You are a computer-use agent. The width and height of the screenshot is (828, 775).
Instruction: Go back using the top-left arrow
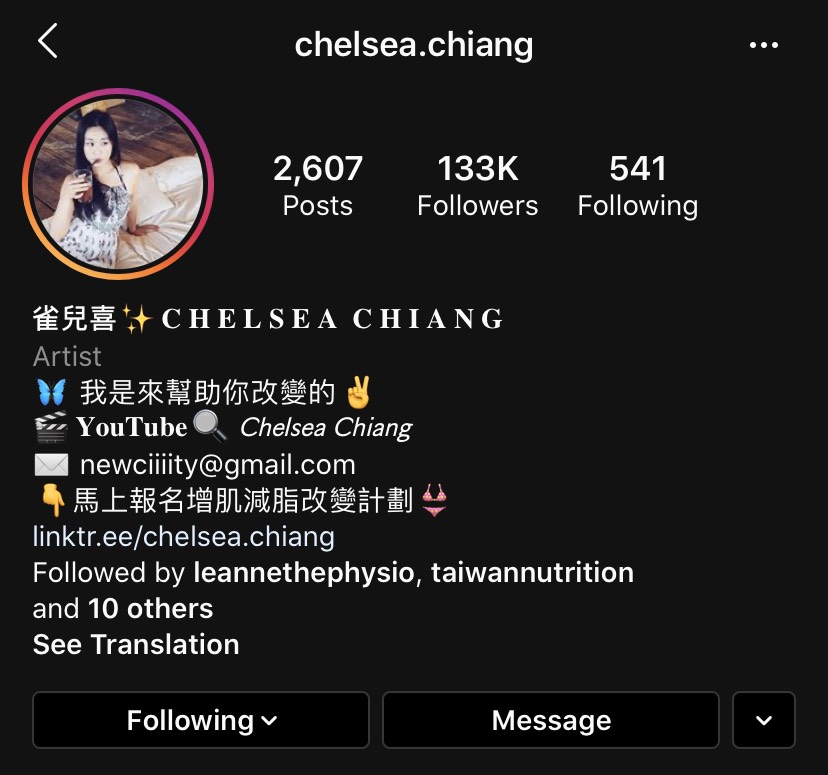pos(47,42)
